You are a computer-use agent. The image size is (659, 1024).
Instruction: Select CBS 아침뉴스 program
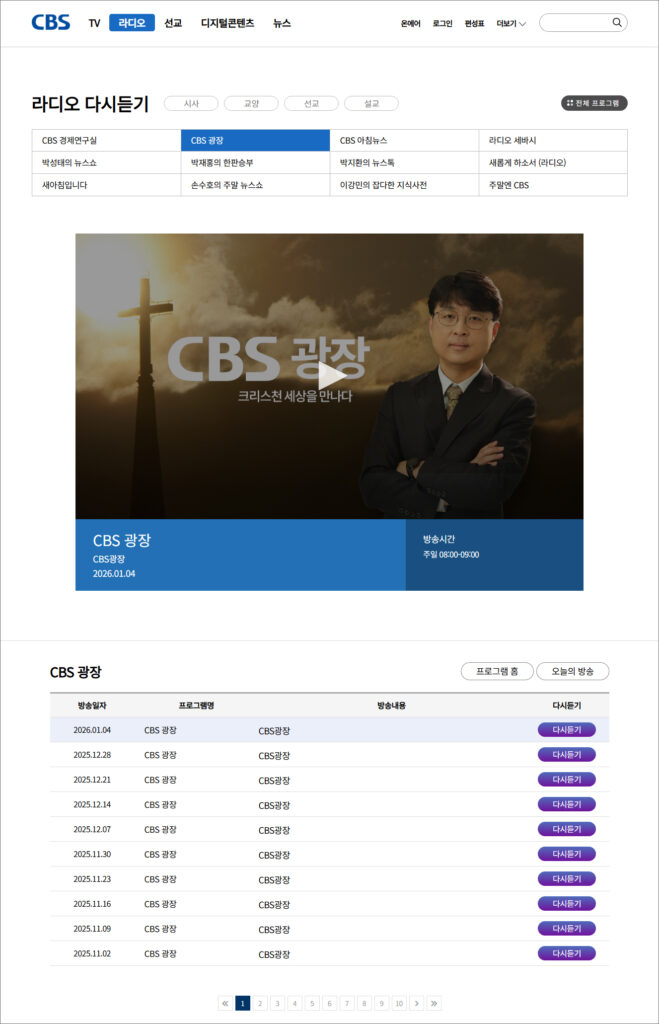[403, 140]
